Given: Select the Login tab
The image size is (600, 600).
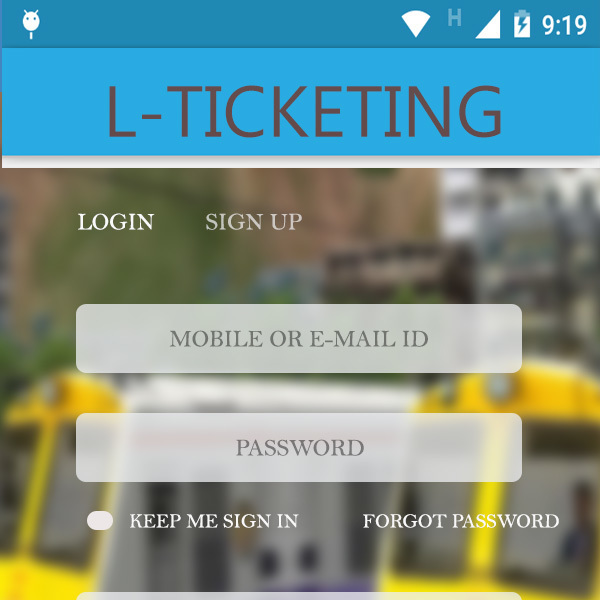Looking at the screenshot, I should point(116,222).
